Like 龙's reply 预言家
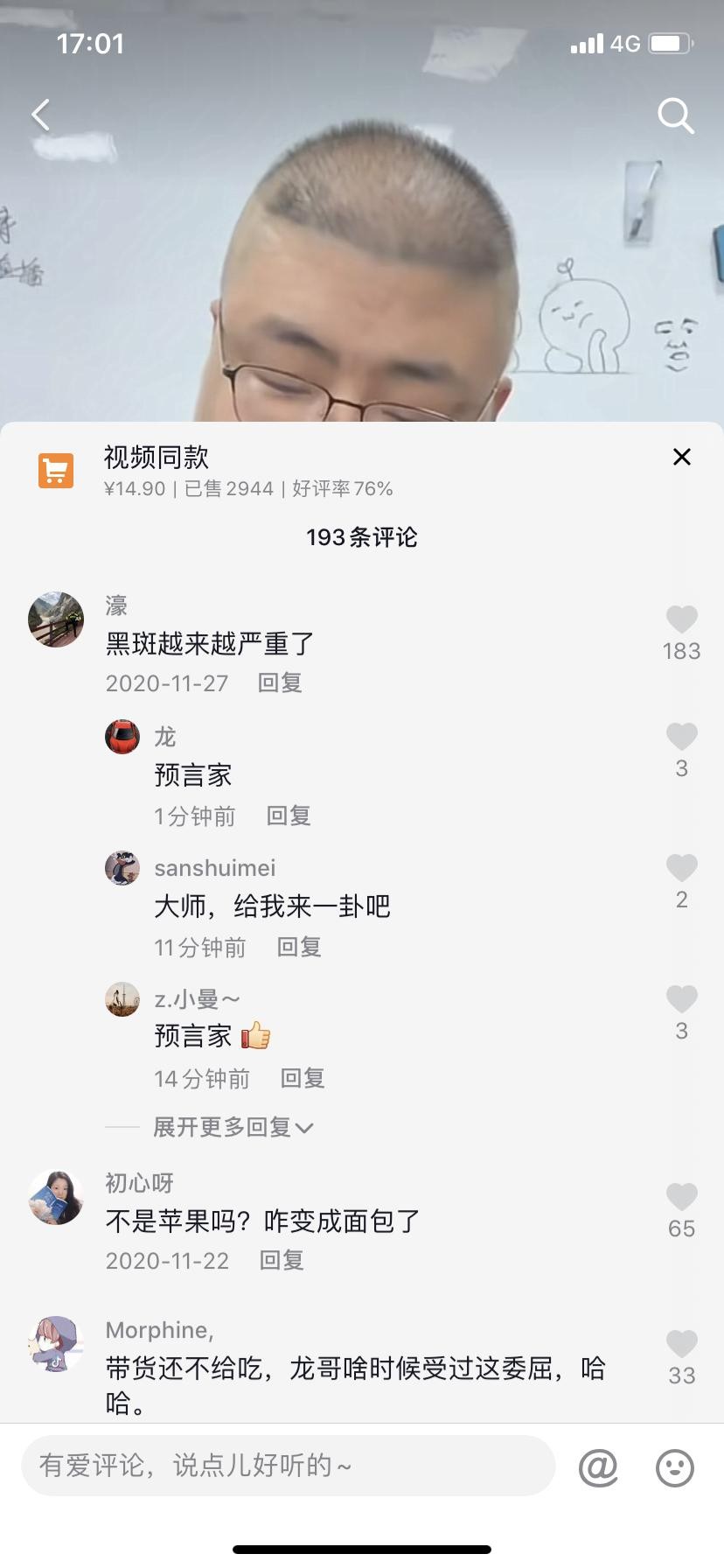Image resolution: width=724 pixels, height=1568 pixels. 681,737
